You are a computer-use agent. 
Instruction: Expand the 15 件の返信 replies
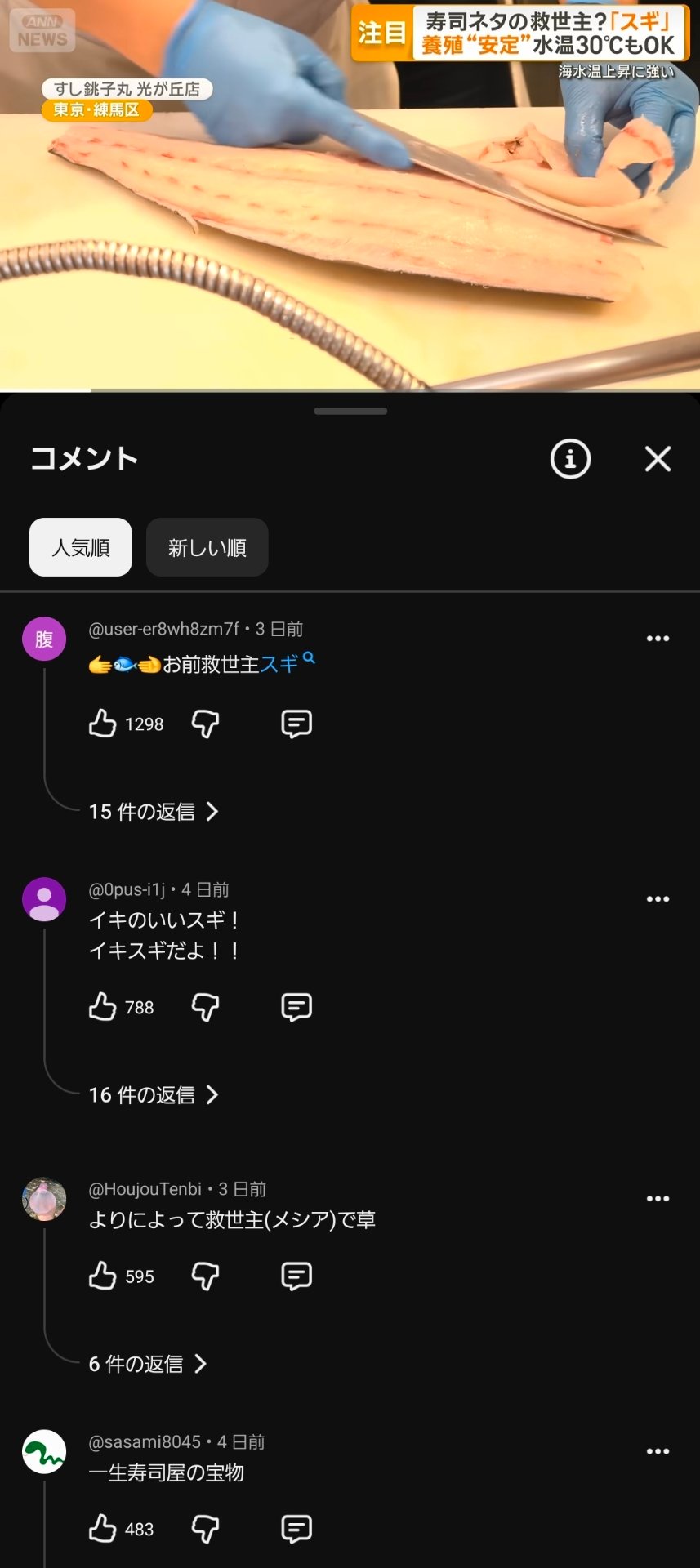point(154,811)
